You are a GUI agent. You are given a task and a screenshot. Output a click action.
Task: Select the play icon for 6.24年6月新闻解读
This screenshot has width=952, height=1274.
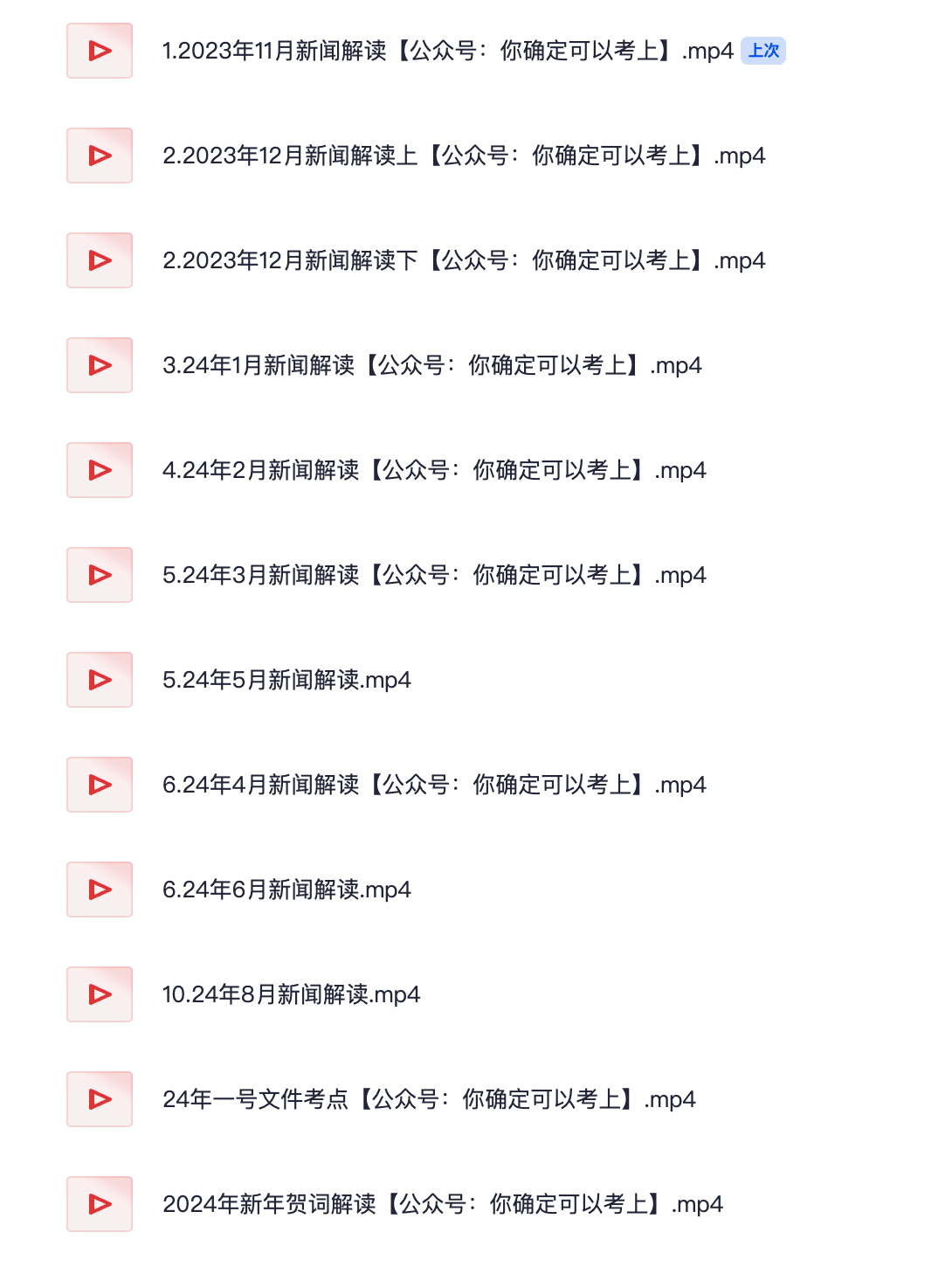click(99, 890)
